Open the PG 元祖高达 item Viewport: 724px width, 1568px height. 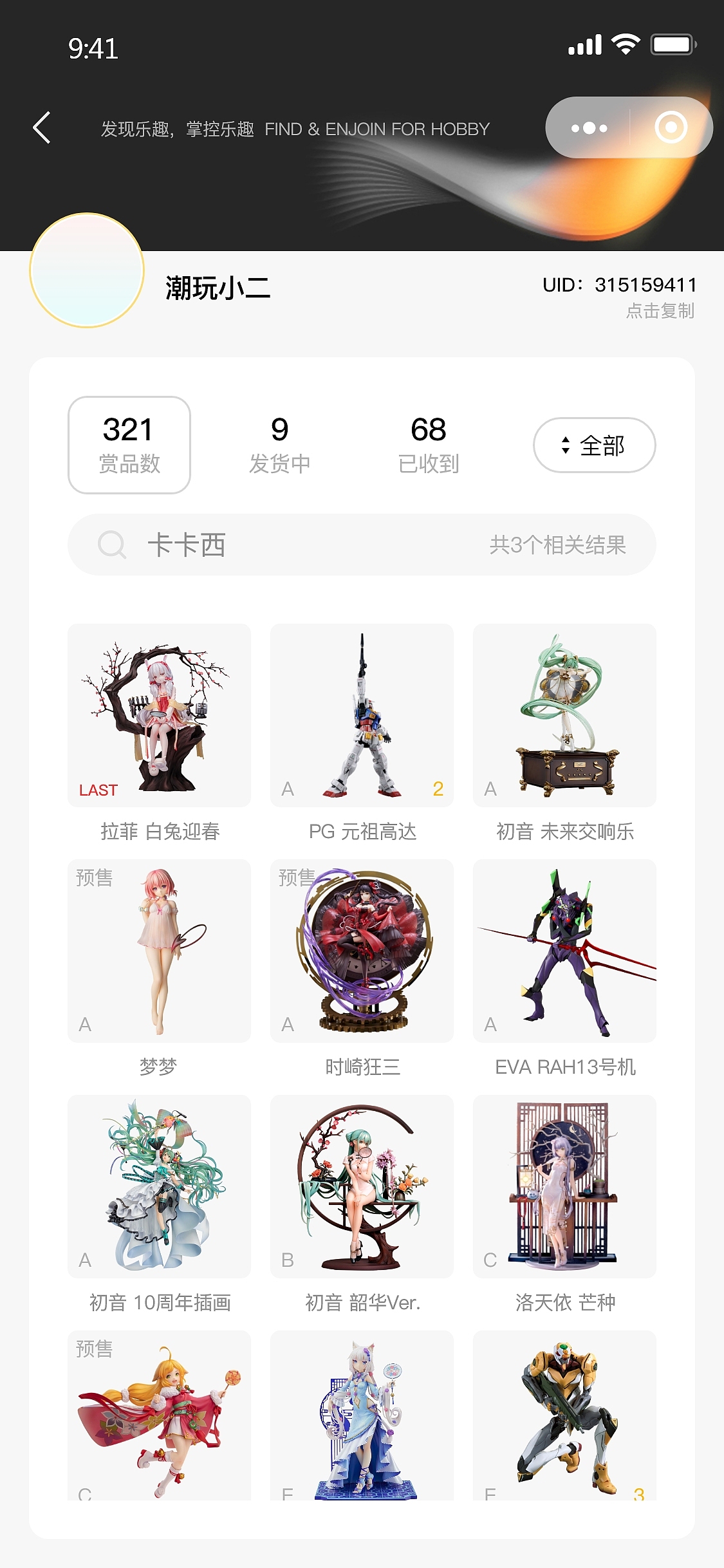(x=362, y=714)
